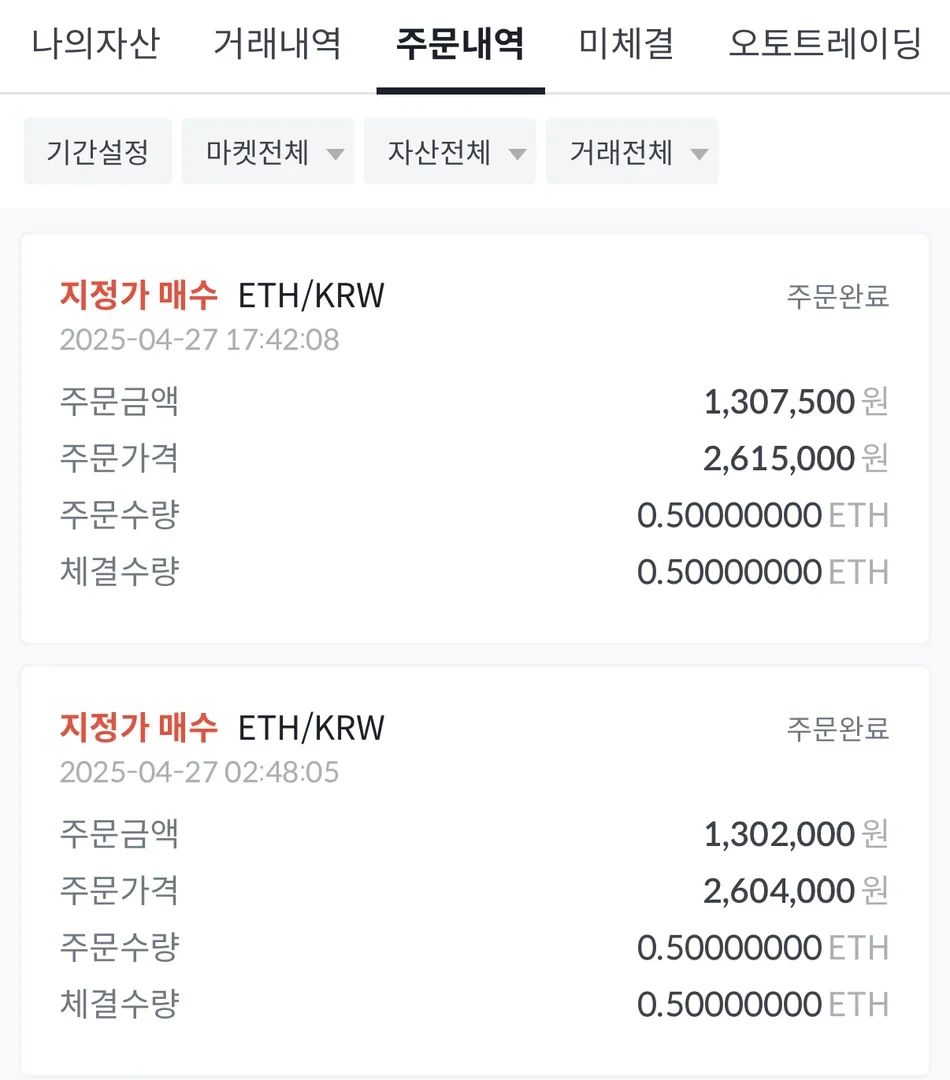Image resolution: width=950 pixels, height=1080 pixels.
Task: Select the 주문내역 tab
Action: coord(460,44)
